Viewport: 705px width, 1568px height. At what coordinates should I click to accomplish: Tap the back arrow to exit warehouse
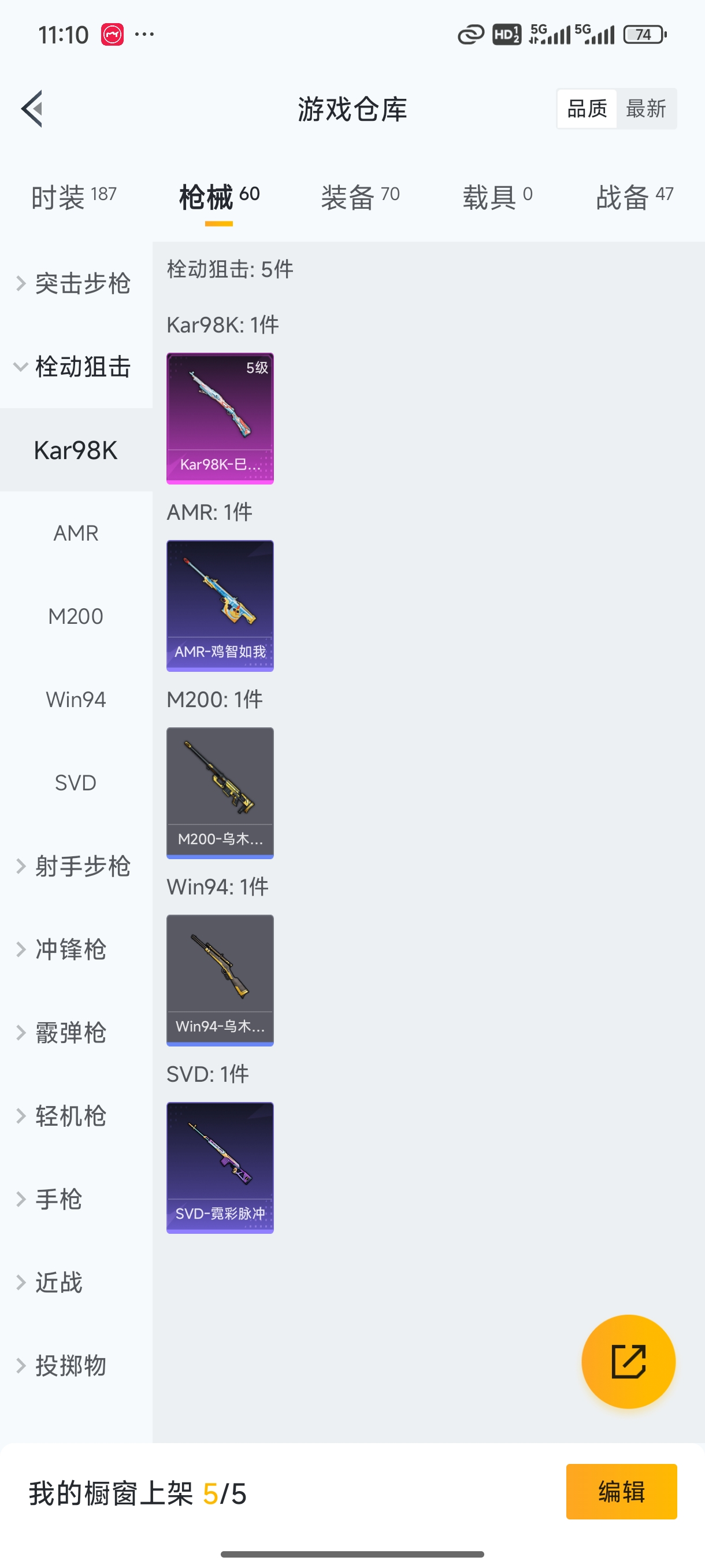(x=34, y=108)
